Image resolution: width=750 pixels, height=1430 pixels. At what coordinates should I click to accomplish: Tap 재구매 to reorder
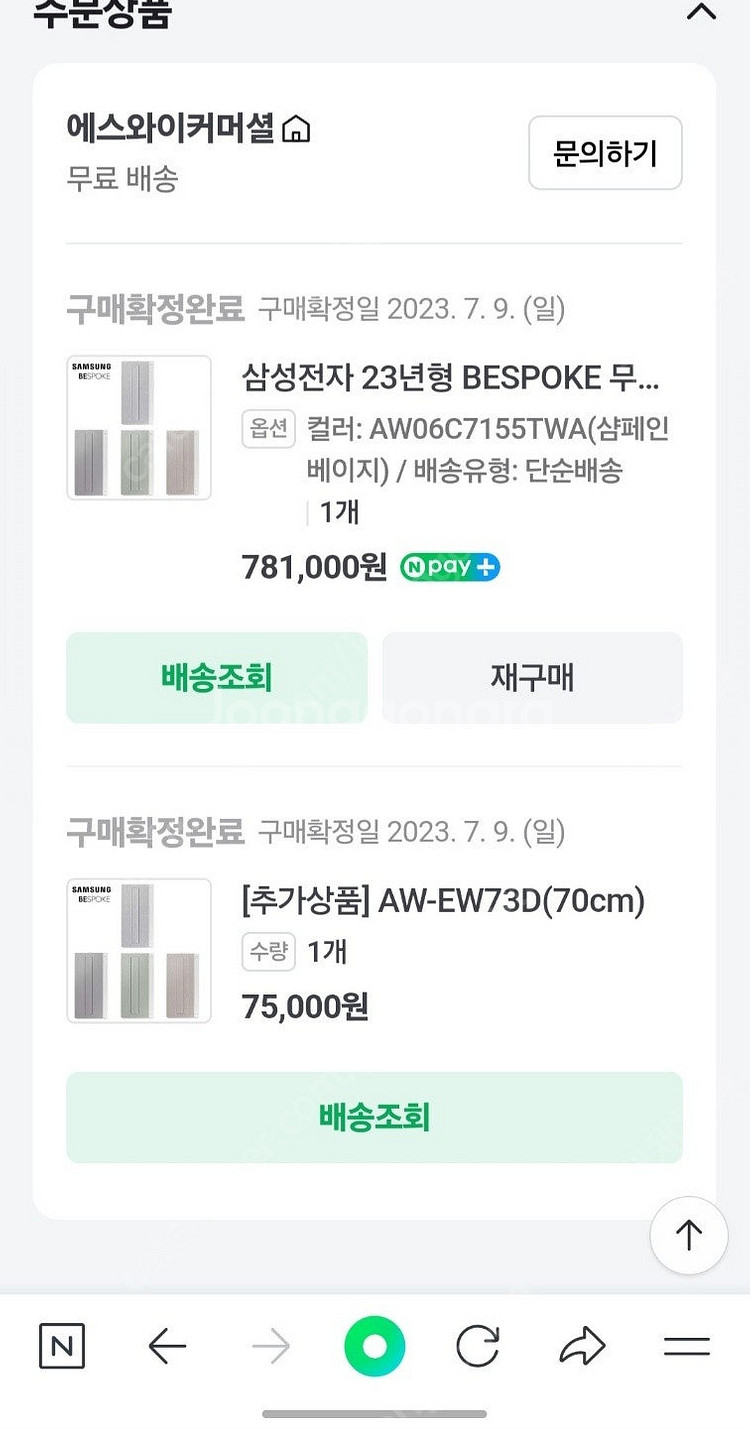tap(532, 677)
